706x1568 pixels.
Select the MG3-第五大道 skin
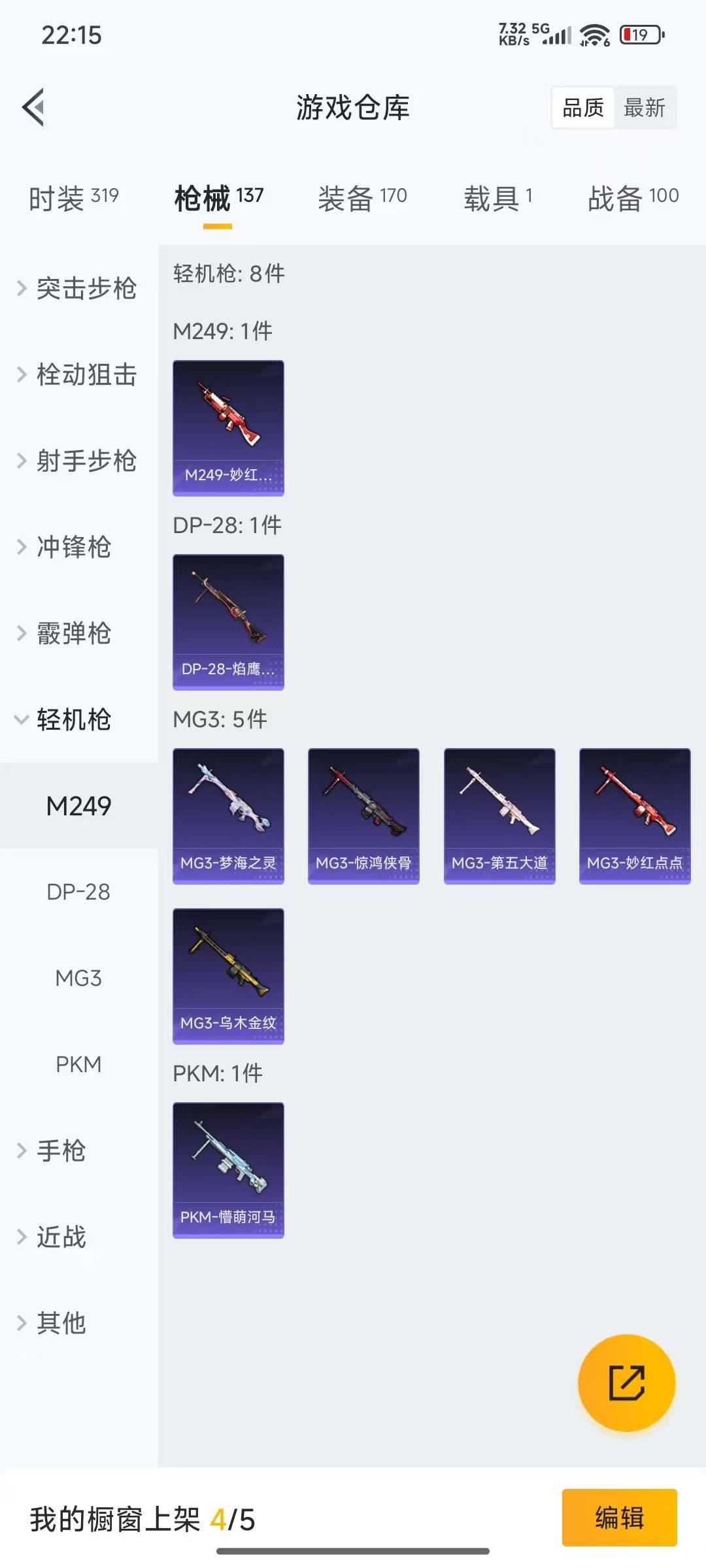coord(499,816)
